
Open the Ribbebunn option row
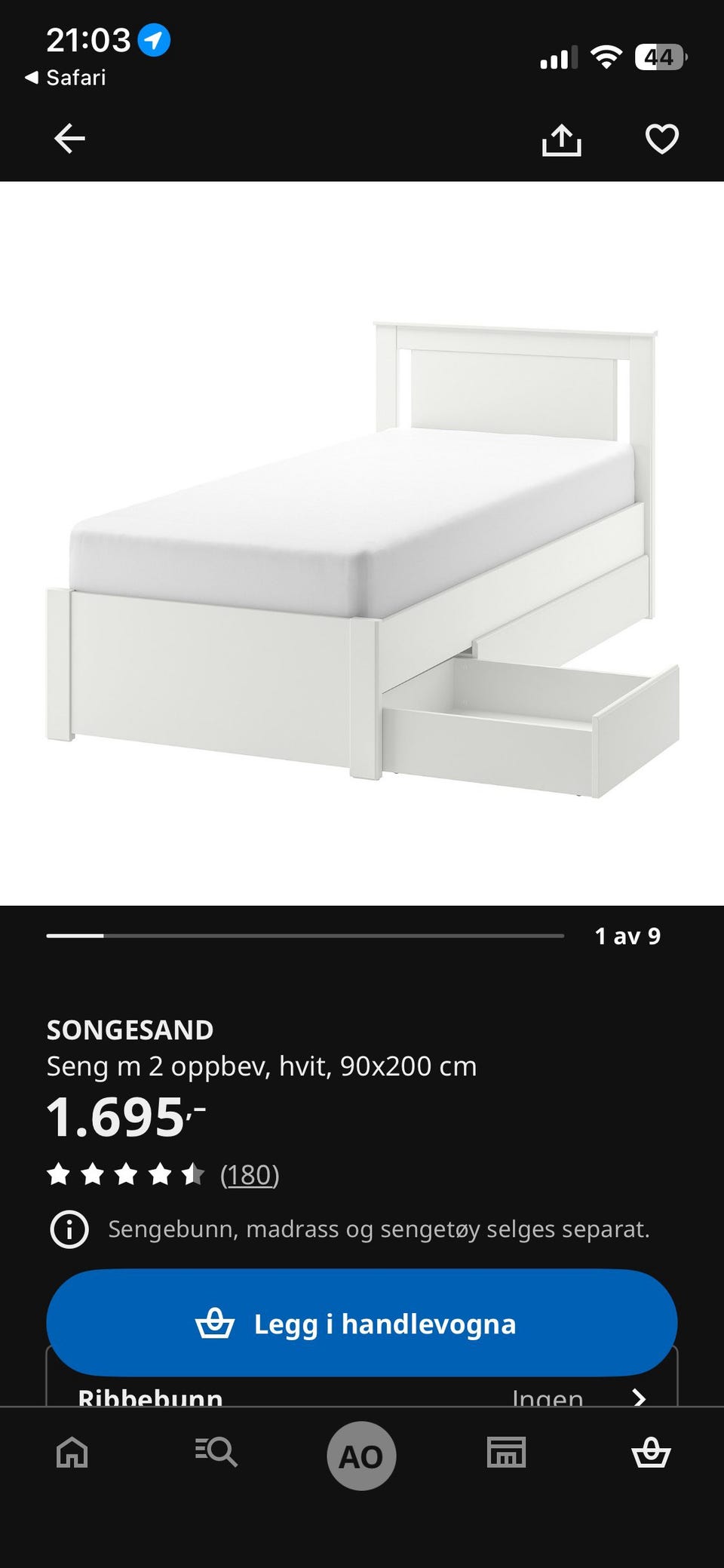362,1392
